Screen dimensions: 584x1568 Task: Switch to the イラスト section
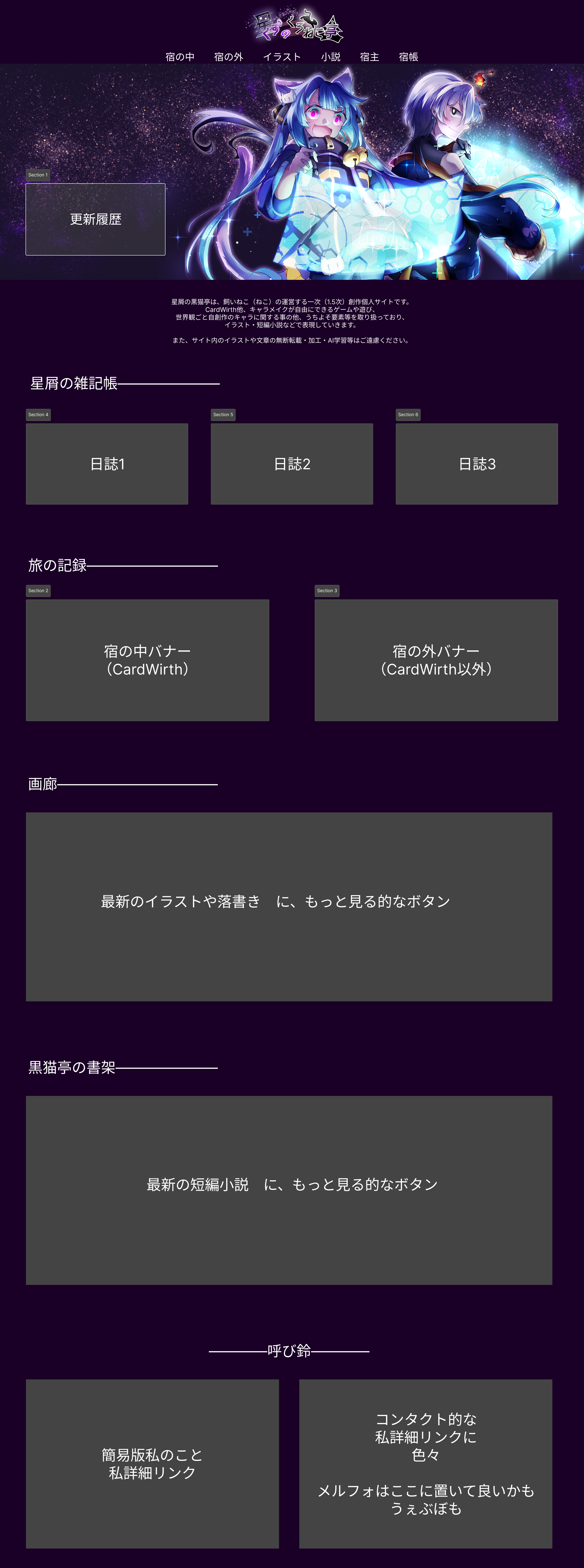pos(282,57)
